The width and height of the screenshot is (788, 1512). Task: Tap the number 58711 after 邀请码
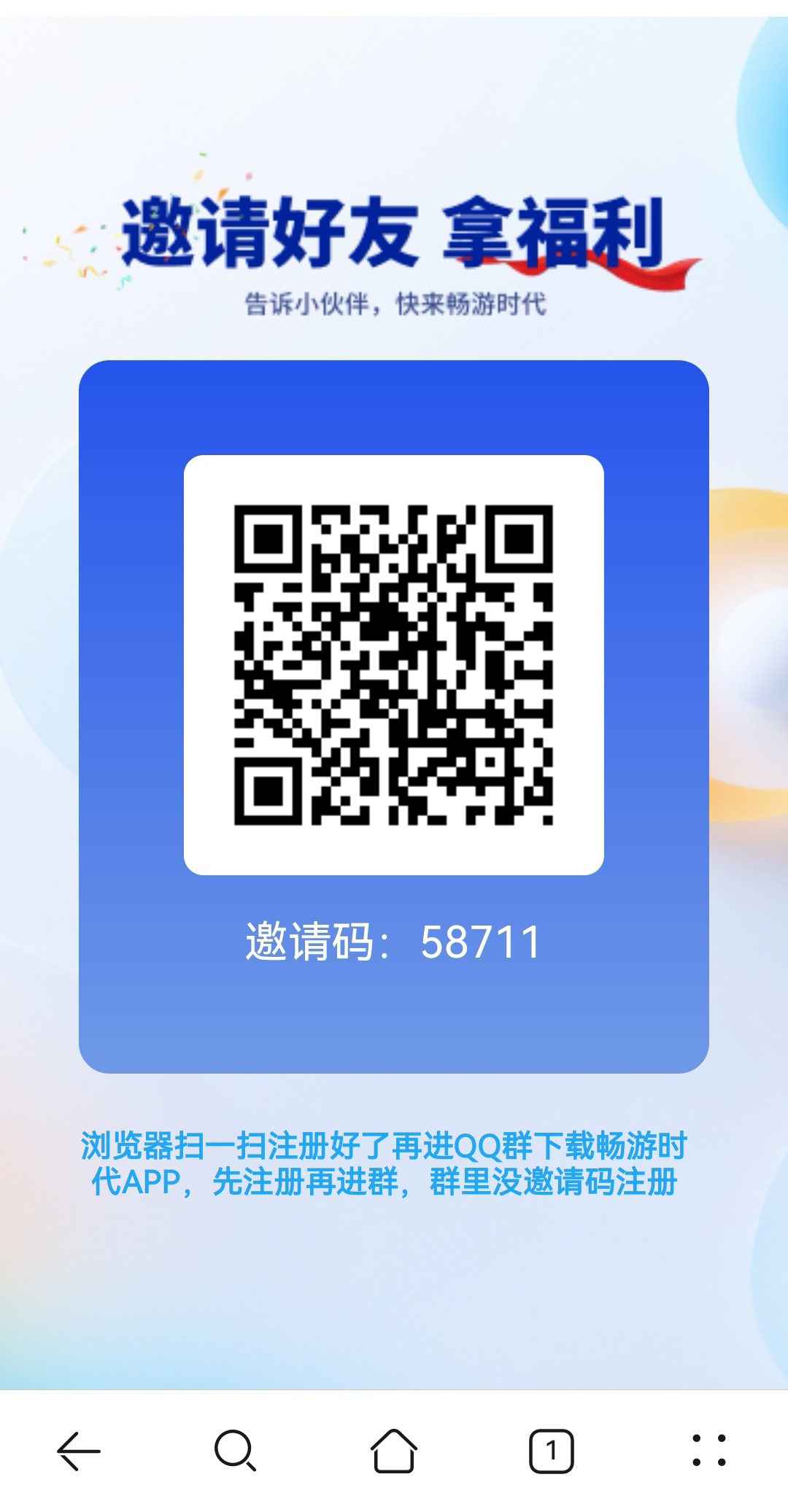482,942
